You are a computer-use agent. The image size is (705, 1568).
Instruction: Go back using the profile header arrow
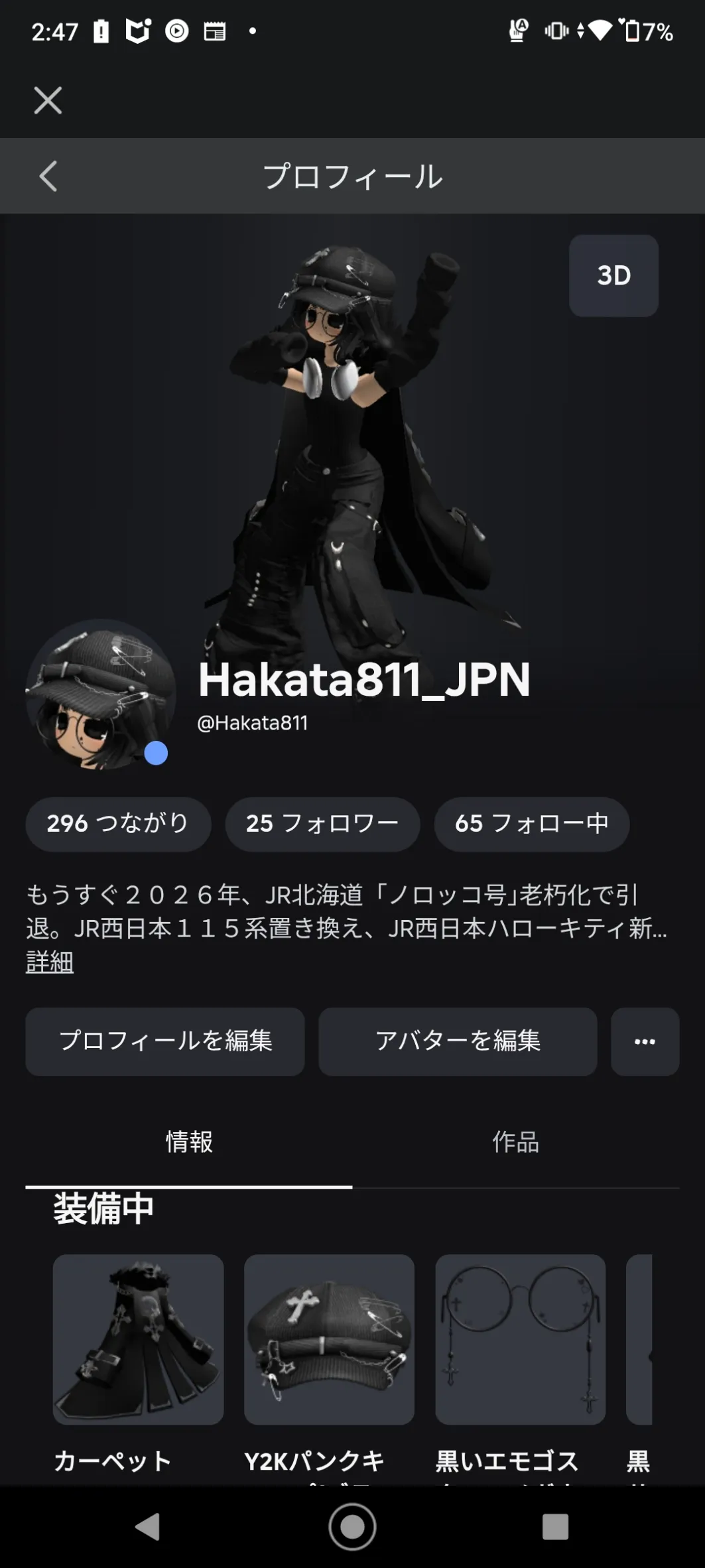[x=48, y=176]
